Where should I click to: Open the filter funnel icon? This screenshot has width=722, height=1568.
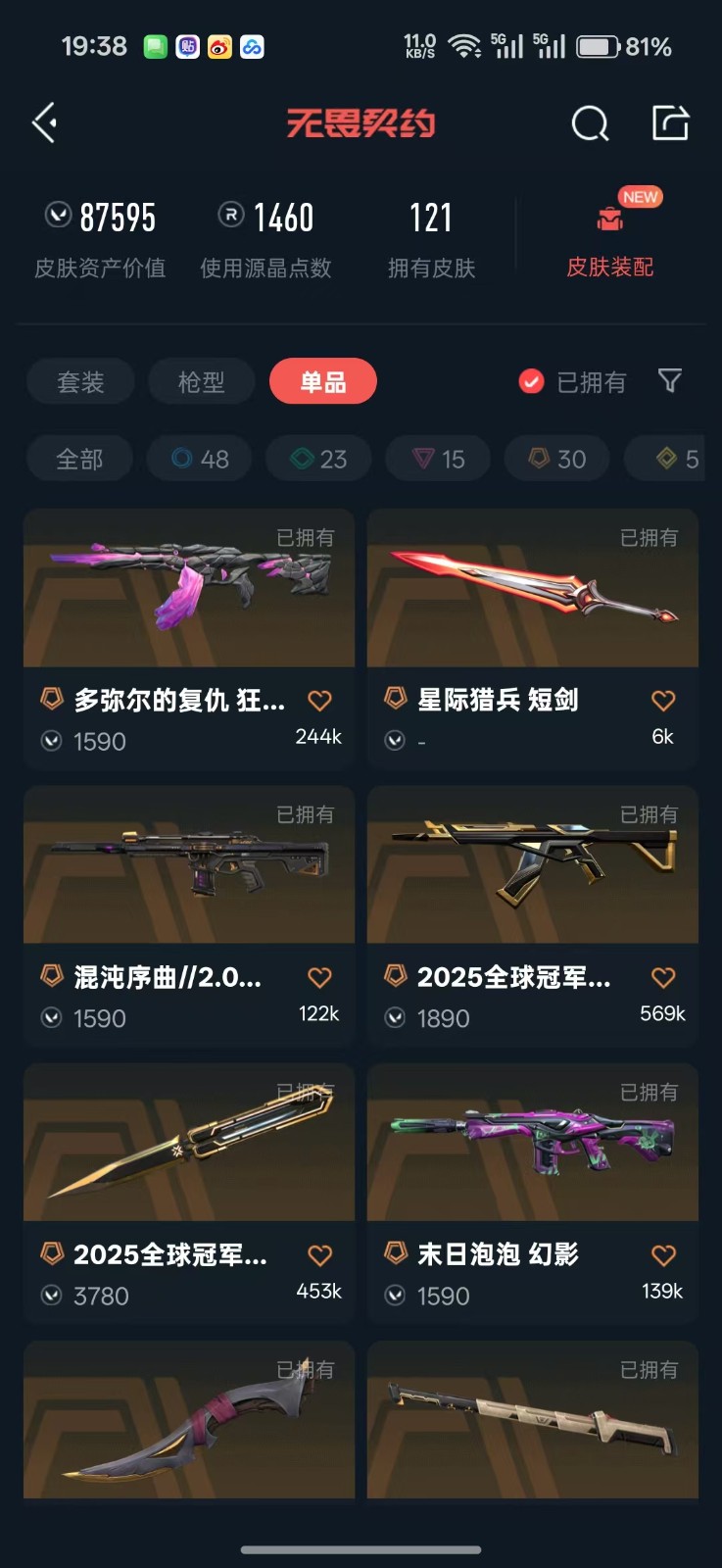[670, 381]
